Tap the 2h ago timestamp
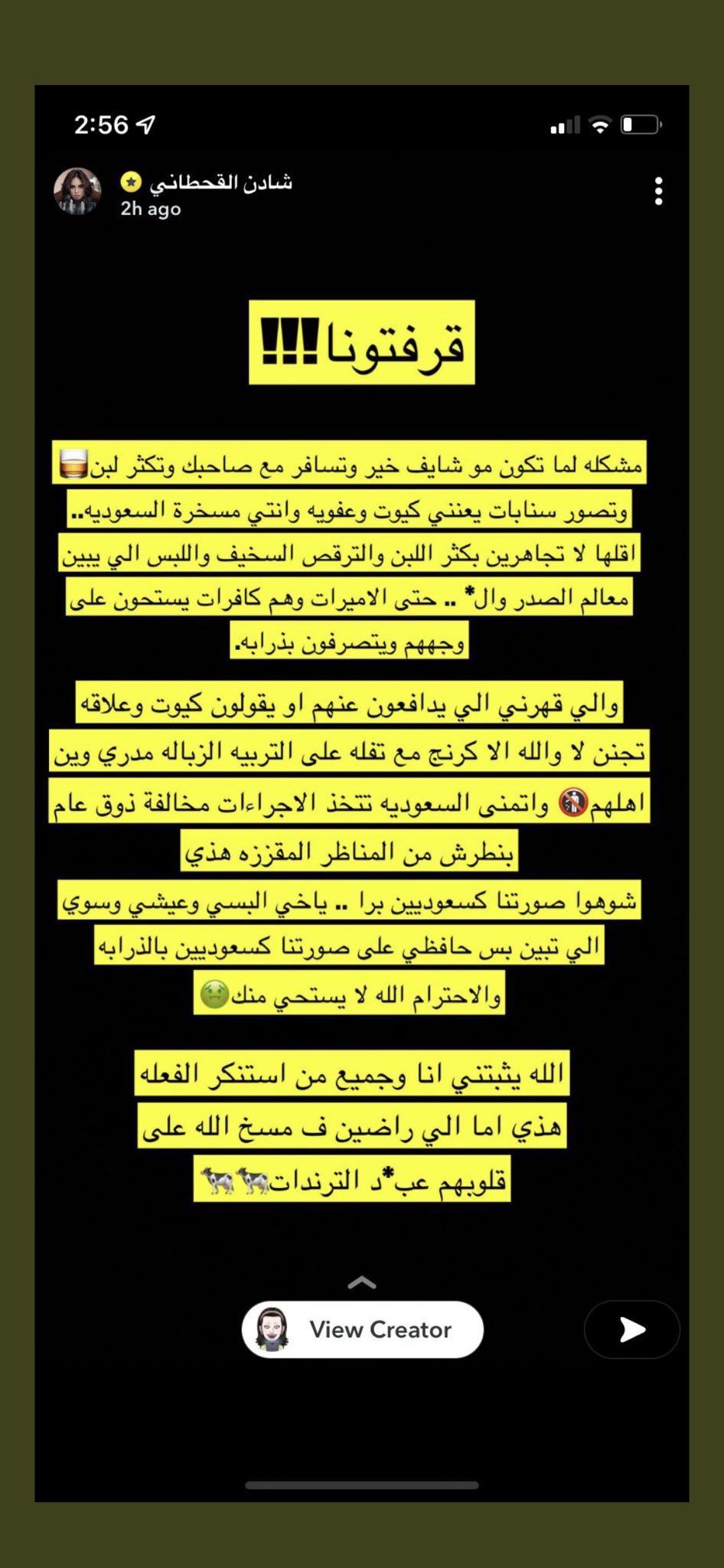The height and width of the screenshot is (1568, 724). tap(148, 208)
